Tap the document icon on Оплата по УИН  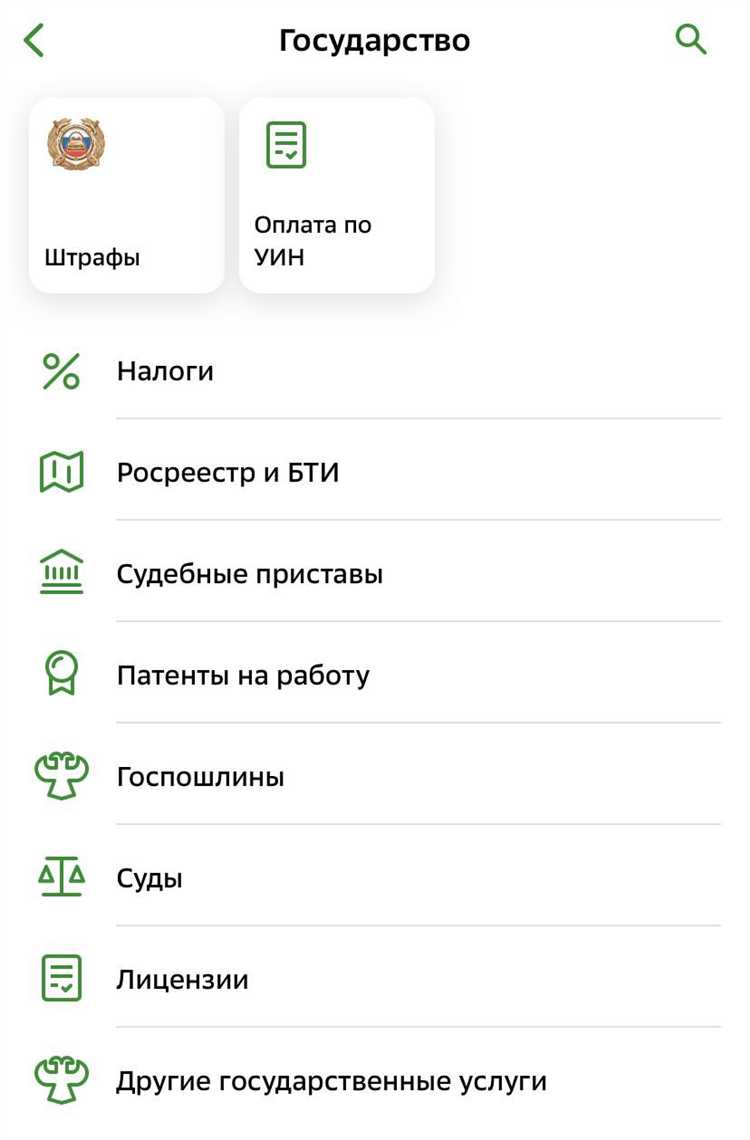[284, 143]
